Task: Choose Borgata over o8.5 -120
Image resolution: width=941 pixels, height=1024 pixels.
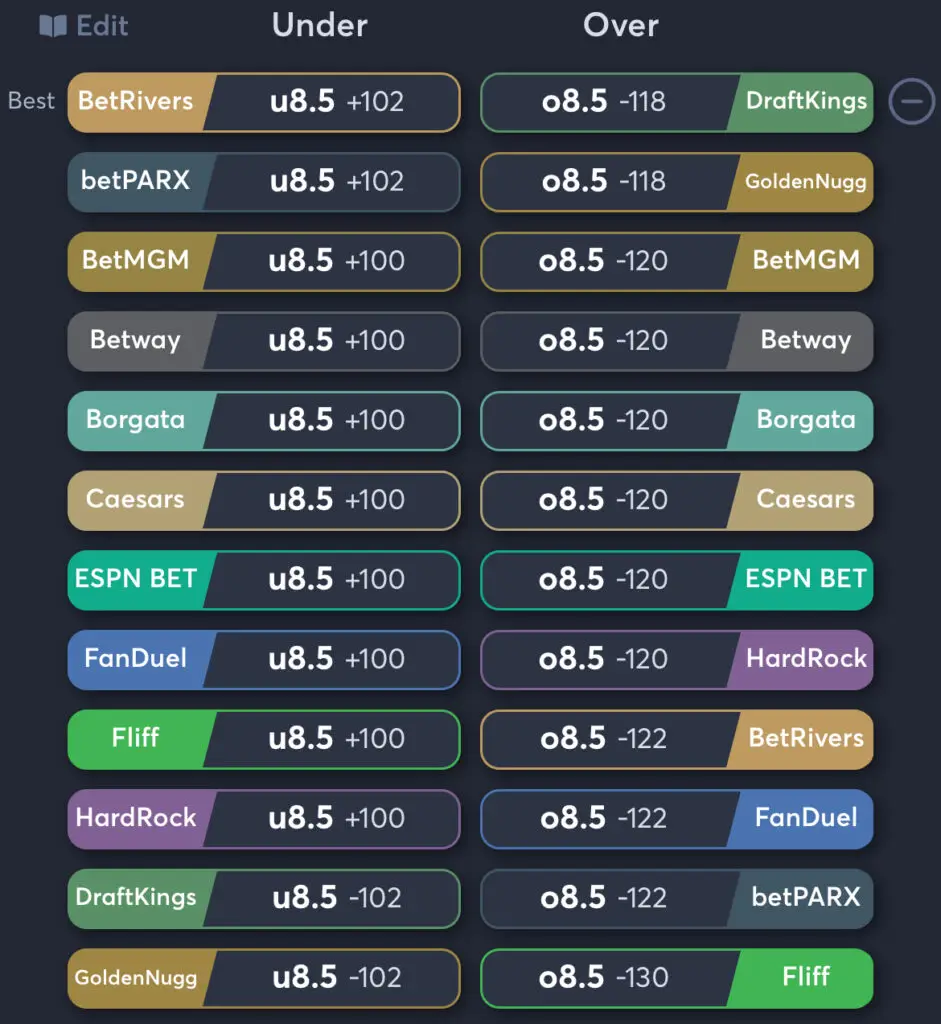Action: 677,420
